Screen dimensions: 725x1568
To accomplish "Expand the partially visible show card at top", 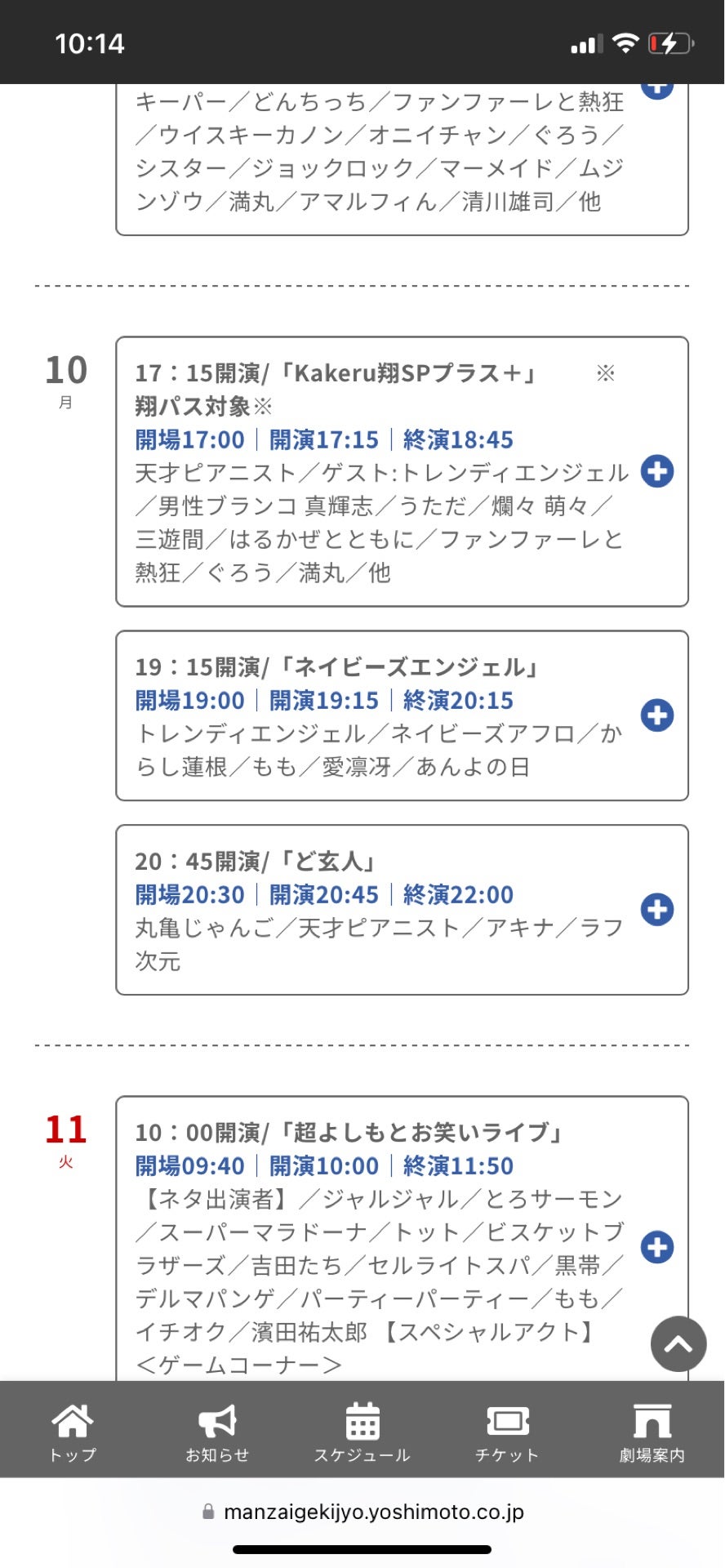I will [656, 90].
